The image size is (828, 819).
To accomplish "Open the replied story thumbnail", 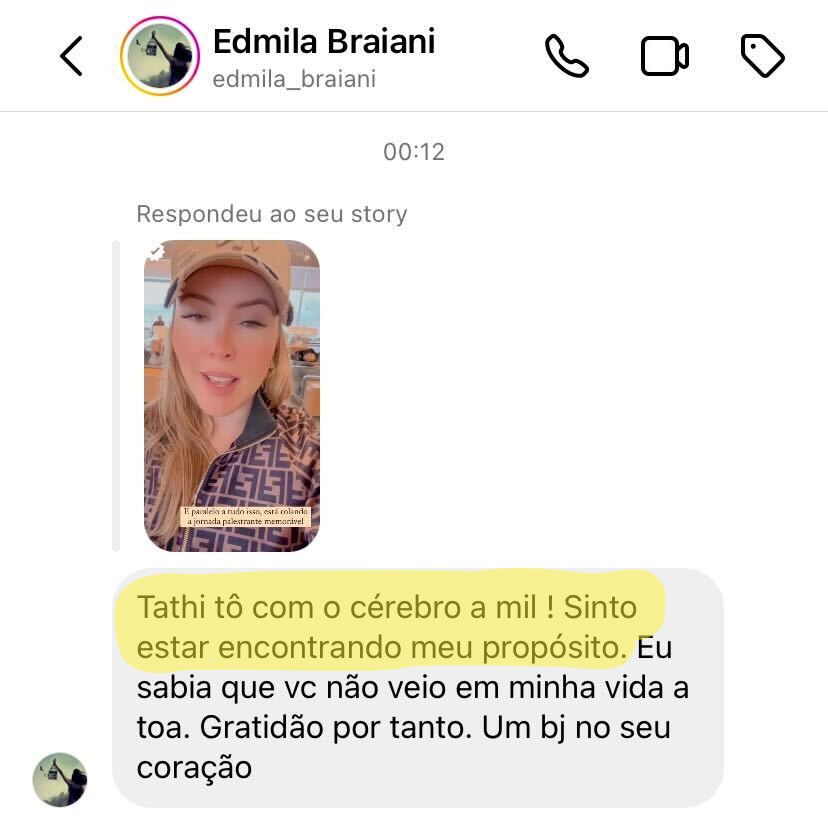I will (x=232, y=395).
